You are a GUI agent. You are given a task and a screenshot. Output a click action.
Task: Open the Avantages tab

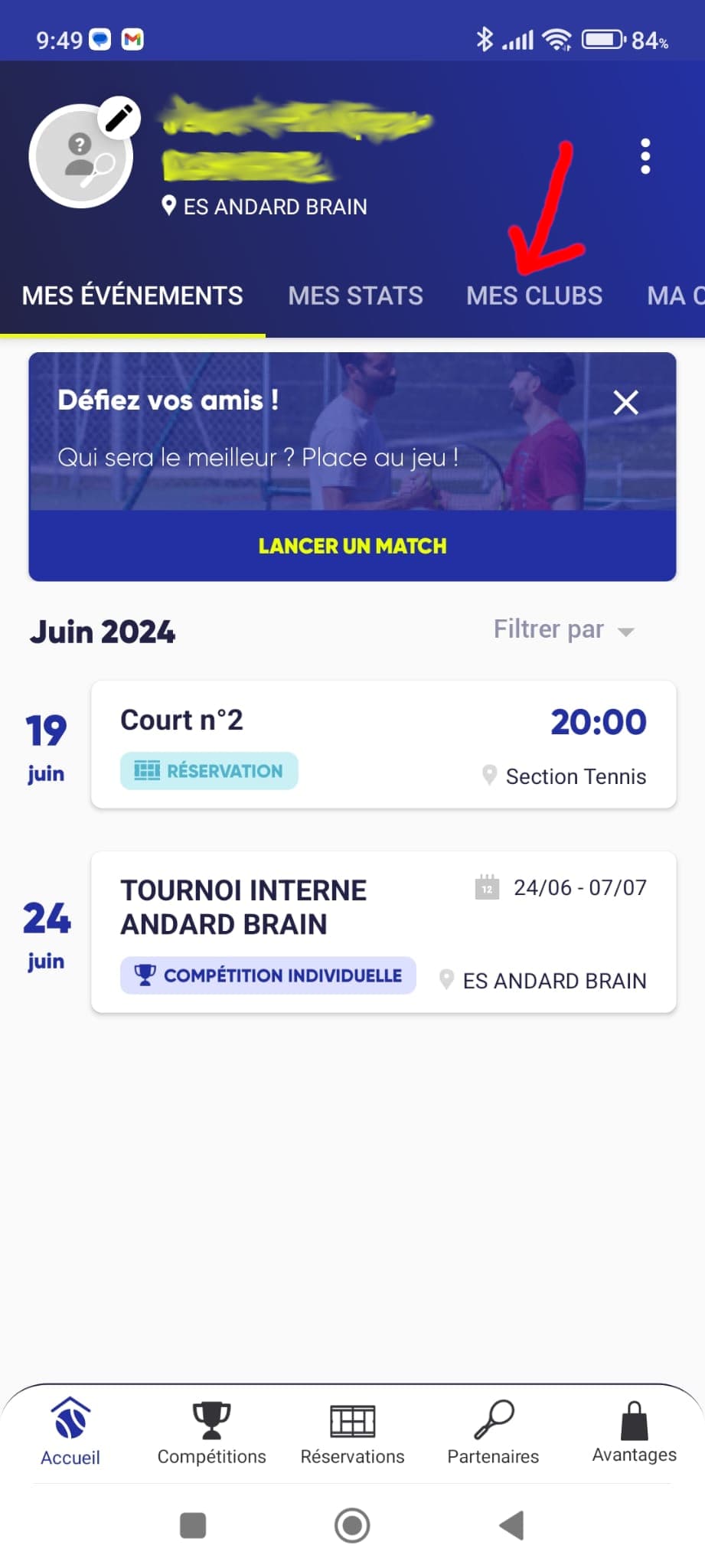(634, 1432)
